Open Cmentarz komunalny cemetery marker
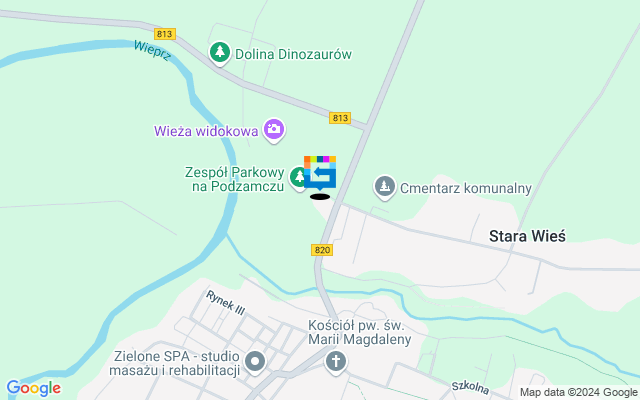Screen dimensions: 640x400 384,186
